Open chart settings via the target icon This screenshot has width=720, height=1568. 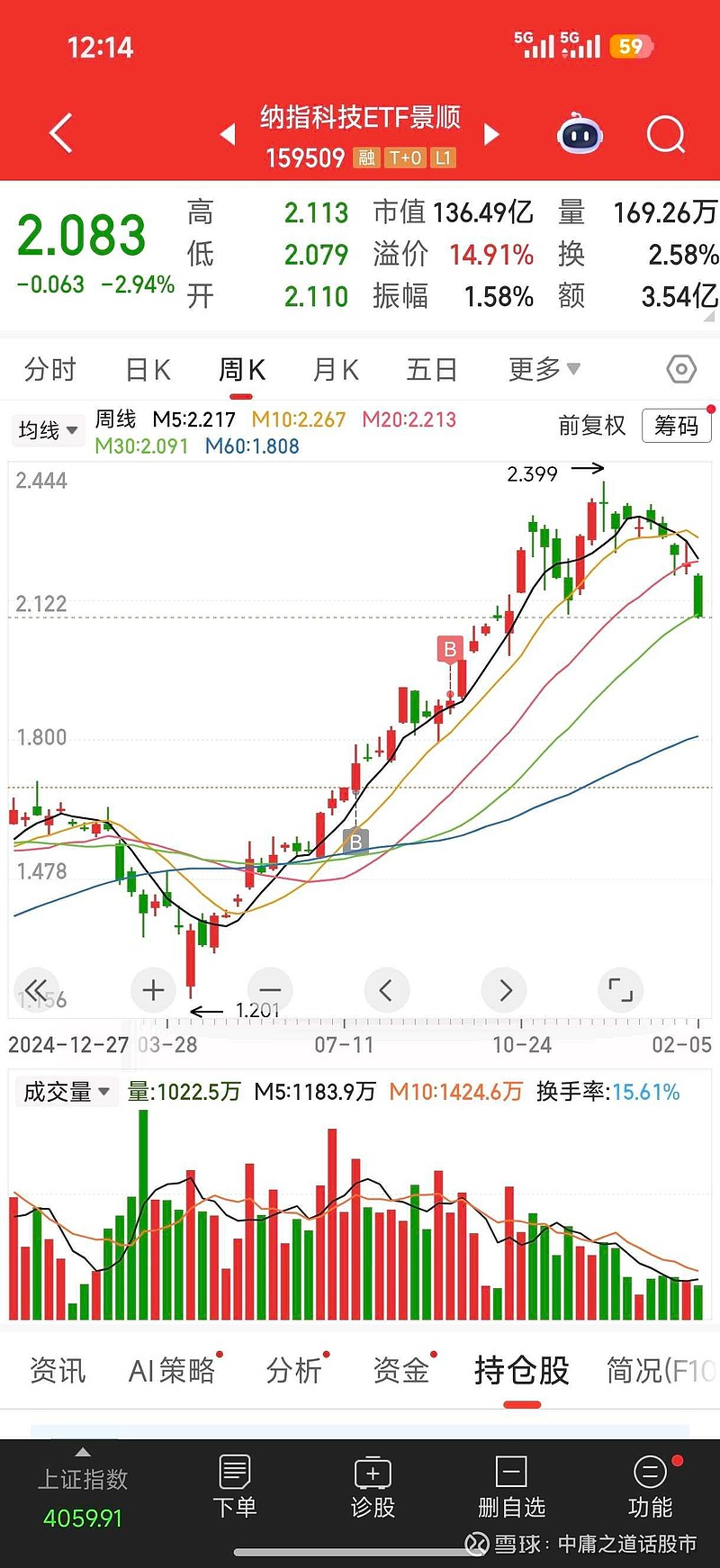click(x=680, y=369)
